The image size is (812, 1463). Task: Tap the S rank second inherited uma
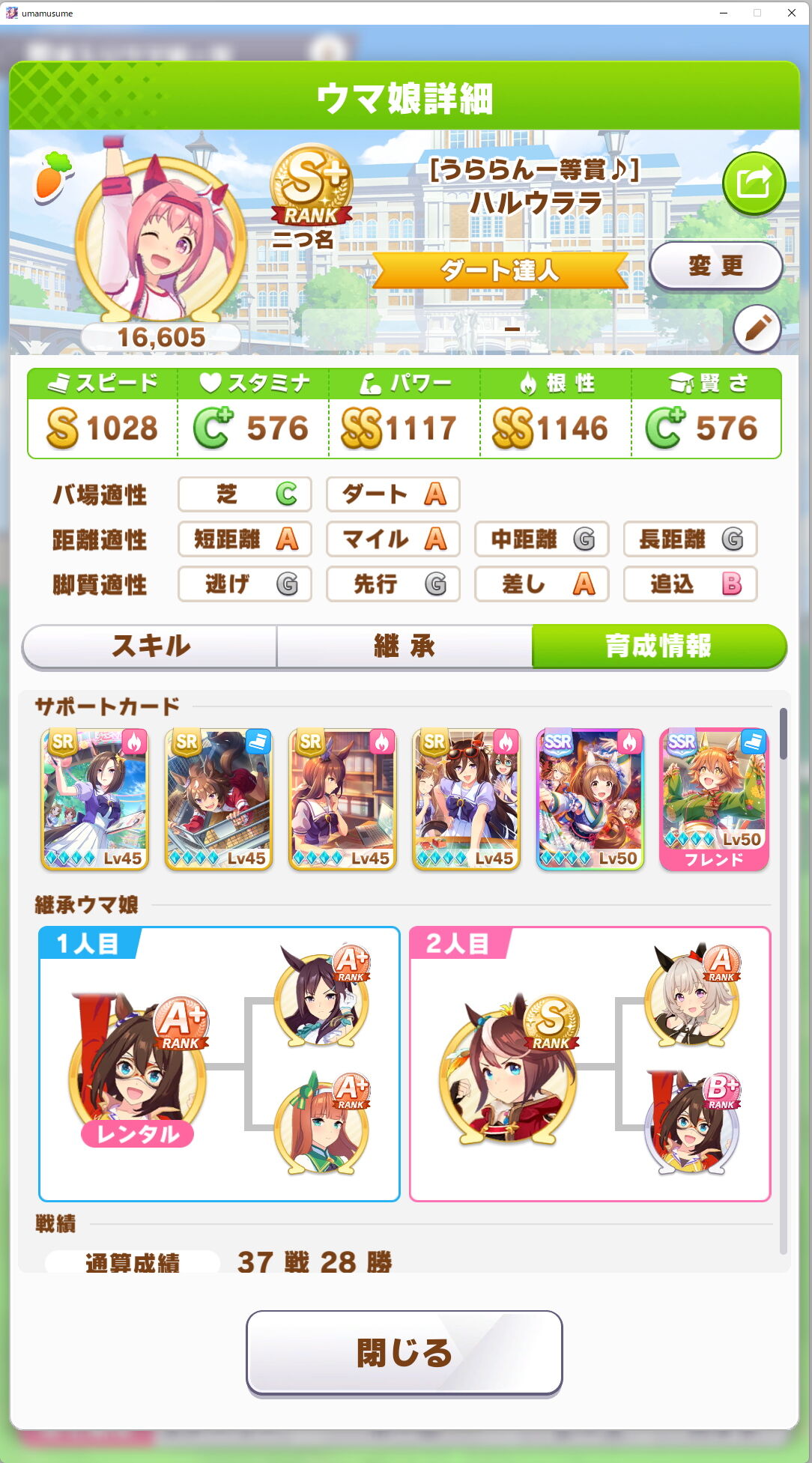(509, 1071)
